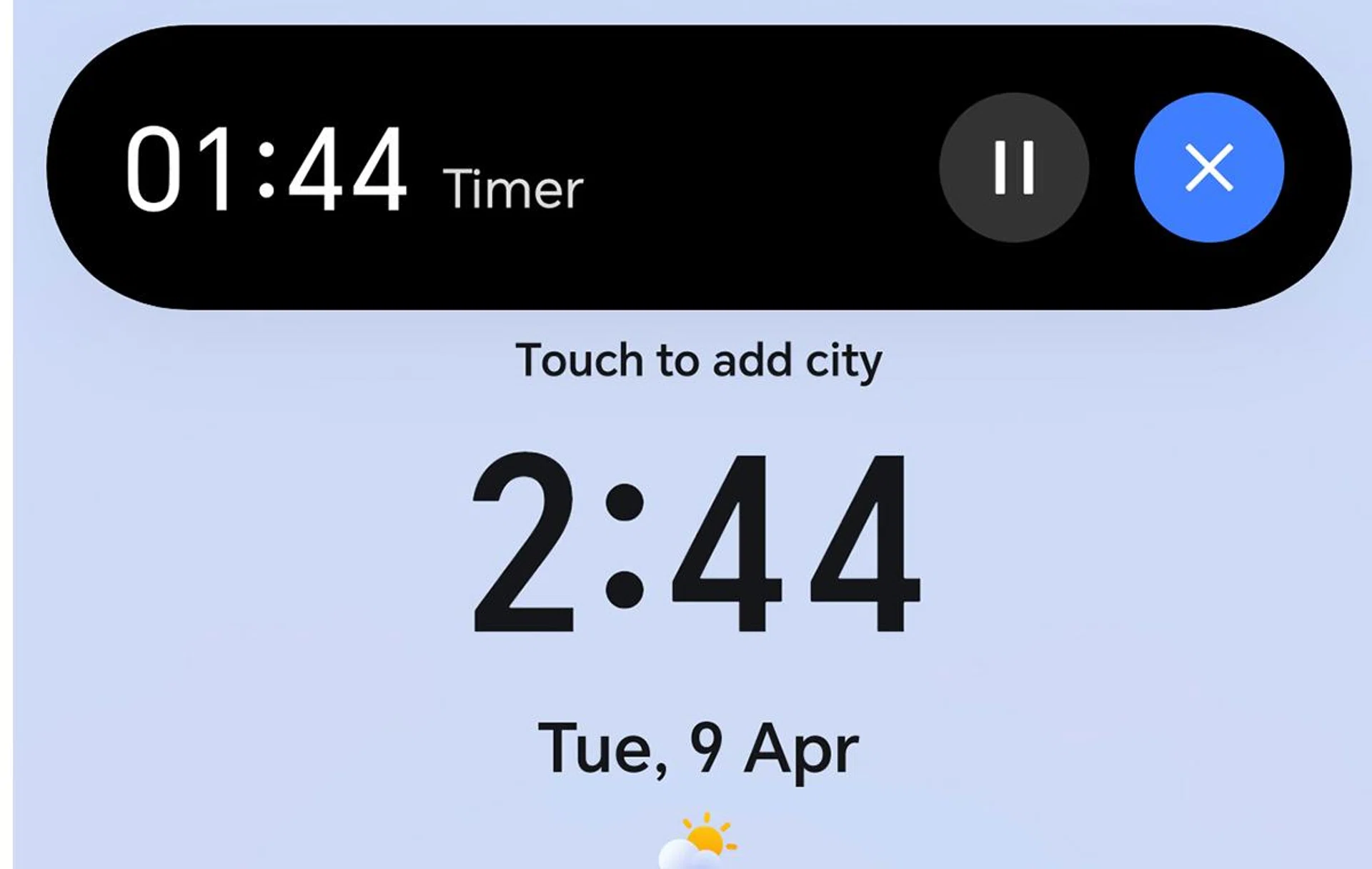Open the clock widget showing 2:44
This screenshot has width=1372, height=869.
click(x=697, y=543)
